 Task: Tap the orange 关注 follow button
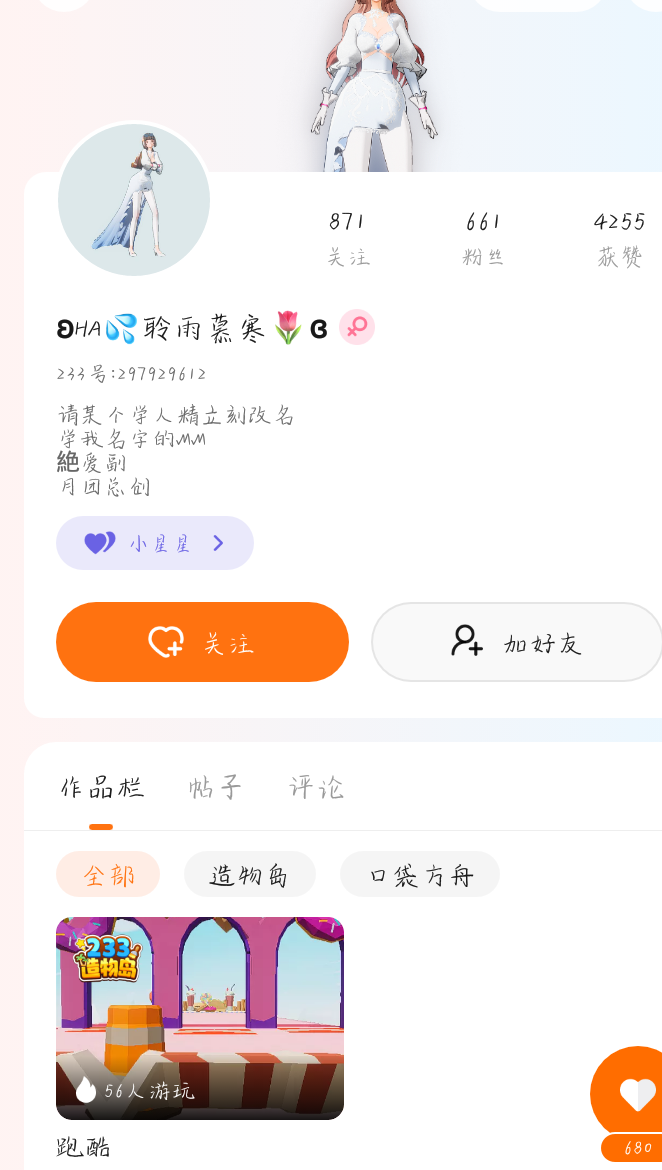coord(202,642)
